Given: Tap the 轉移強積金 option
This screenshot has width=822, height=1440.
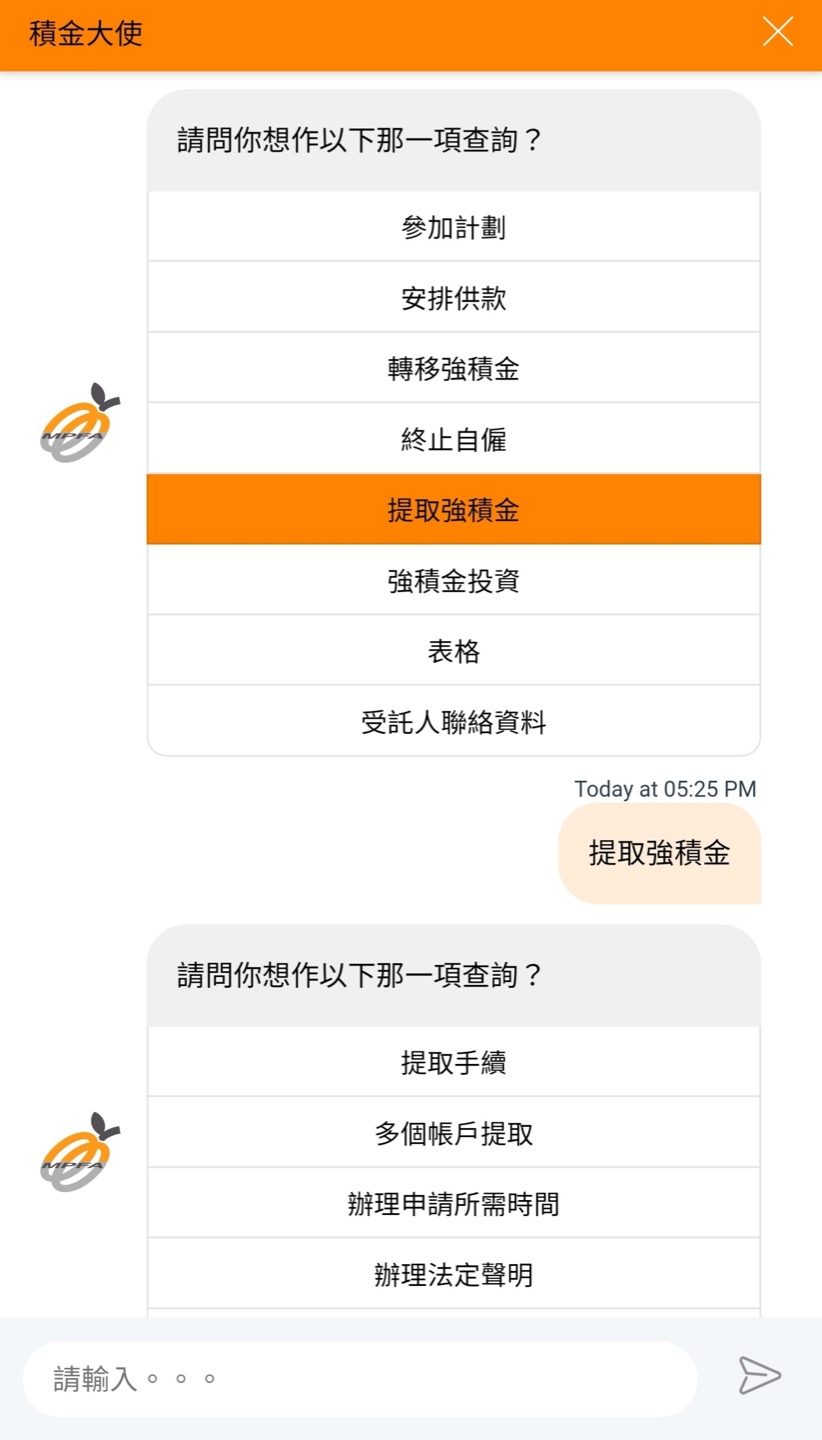Looking at the screenshot, I should (453, 369).
